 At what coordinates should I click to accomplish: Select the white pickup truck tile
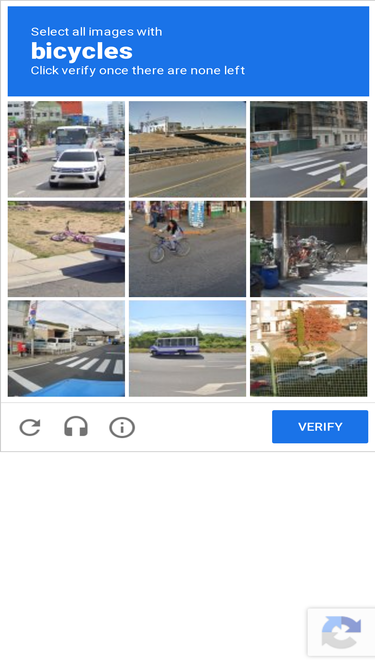point(66,149)
